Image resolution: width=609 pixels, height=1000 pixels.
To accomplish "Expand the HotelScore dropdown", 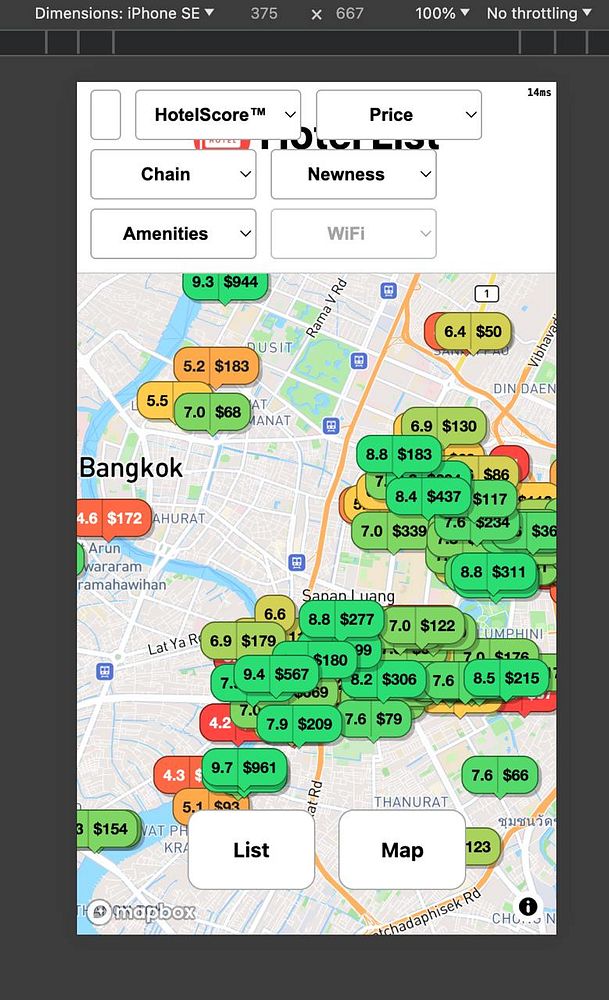I will [217, 115].
